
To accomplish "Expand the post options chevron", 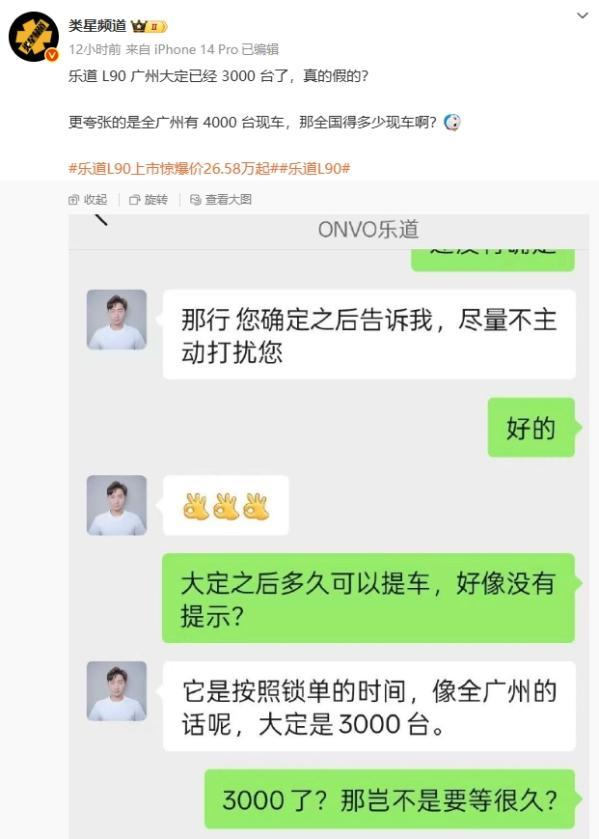I will pos(582,16).
